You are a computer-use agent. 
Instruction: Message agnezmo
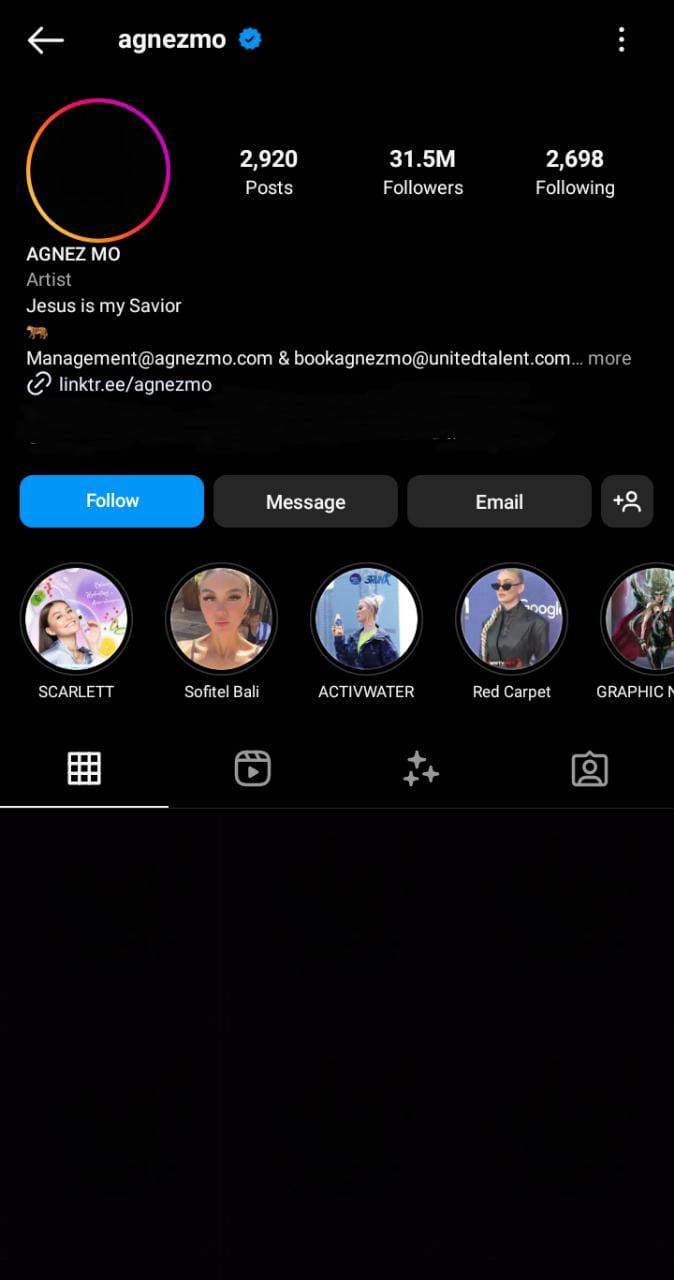305,502
